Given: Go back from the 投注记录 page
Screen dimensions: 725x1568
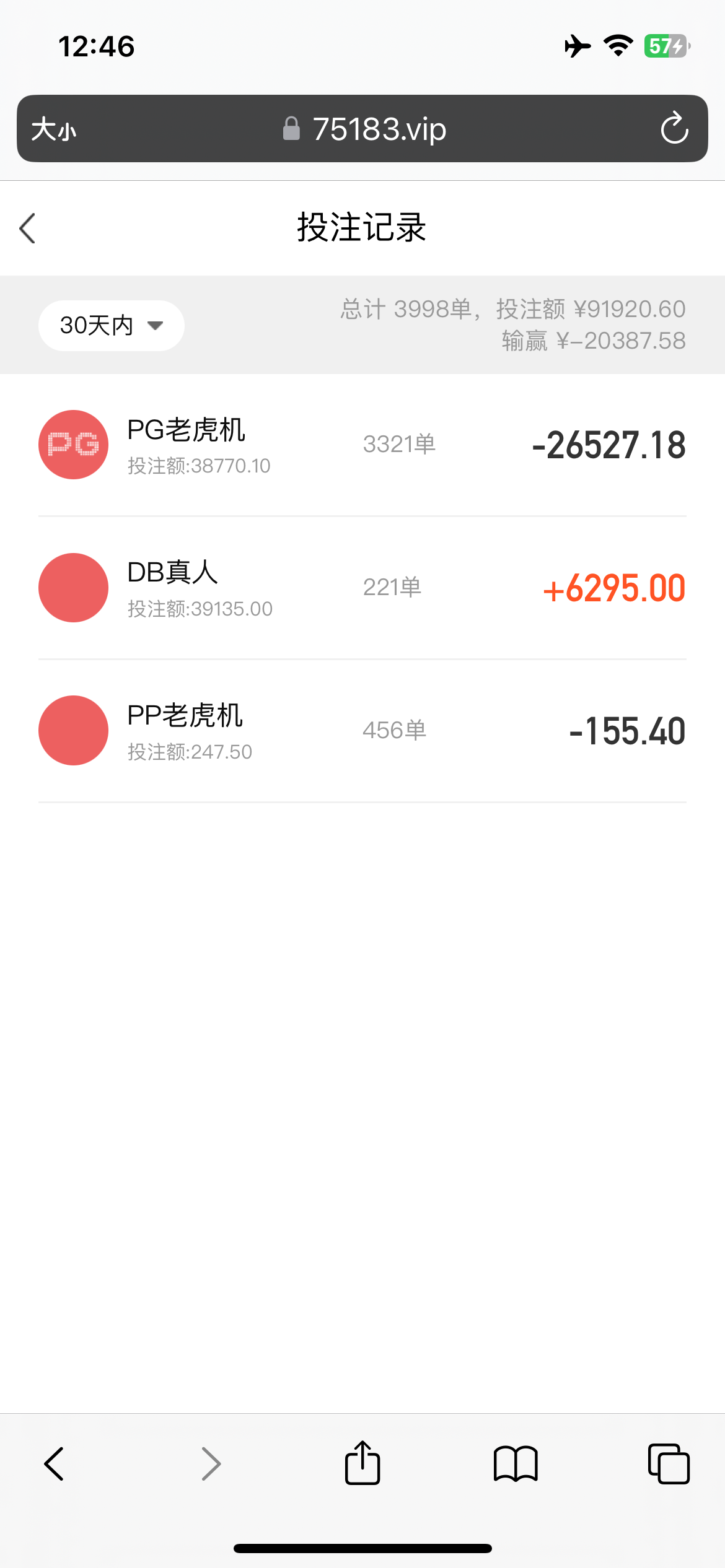Looking at the screenshot, I should click(x=28, y=229).
